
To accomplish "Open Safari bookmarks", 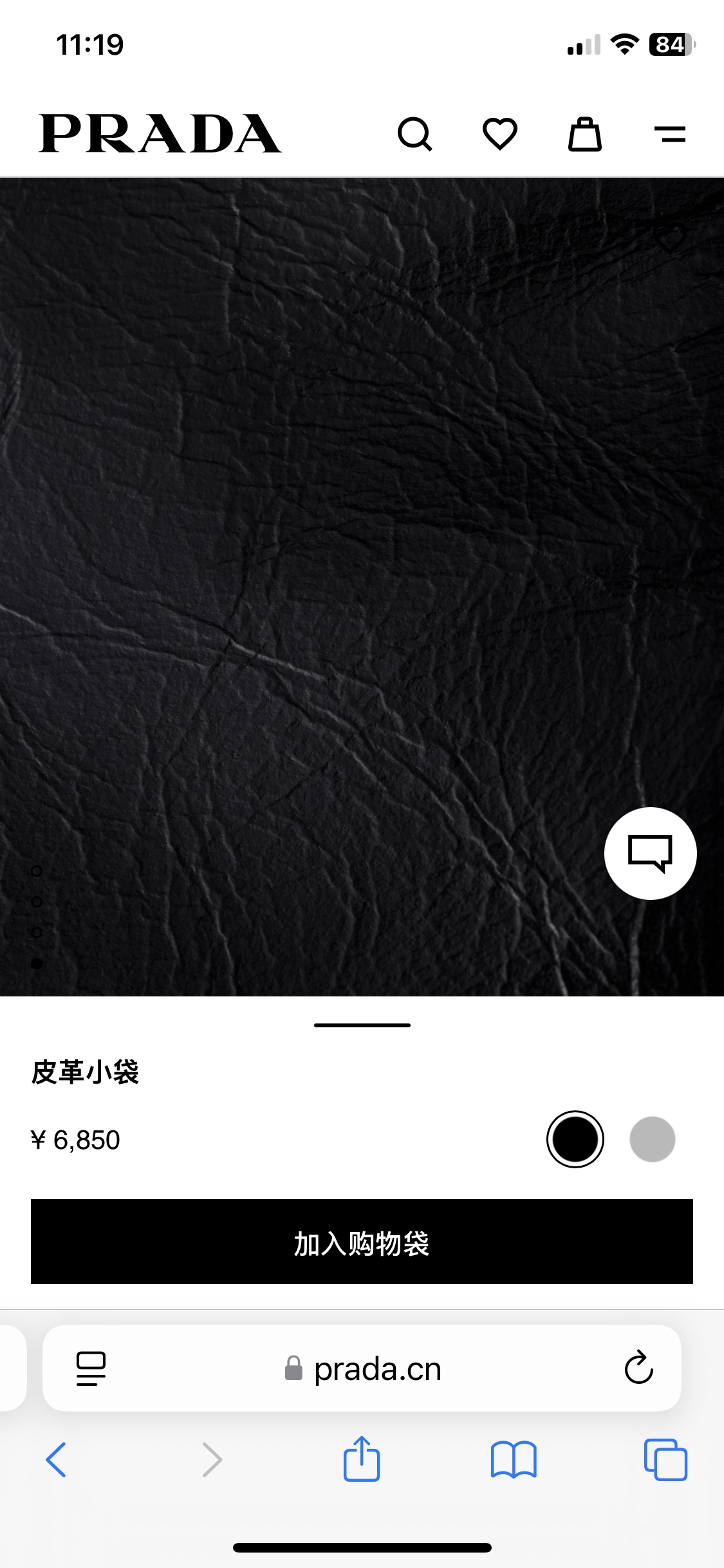I will pyautogui.click(x=513, y=1459).
